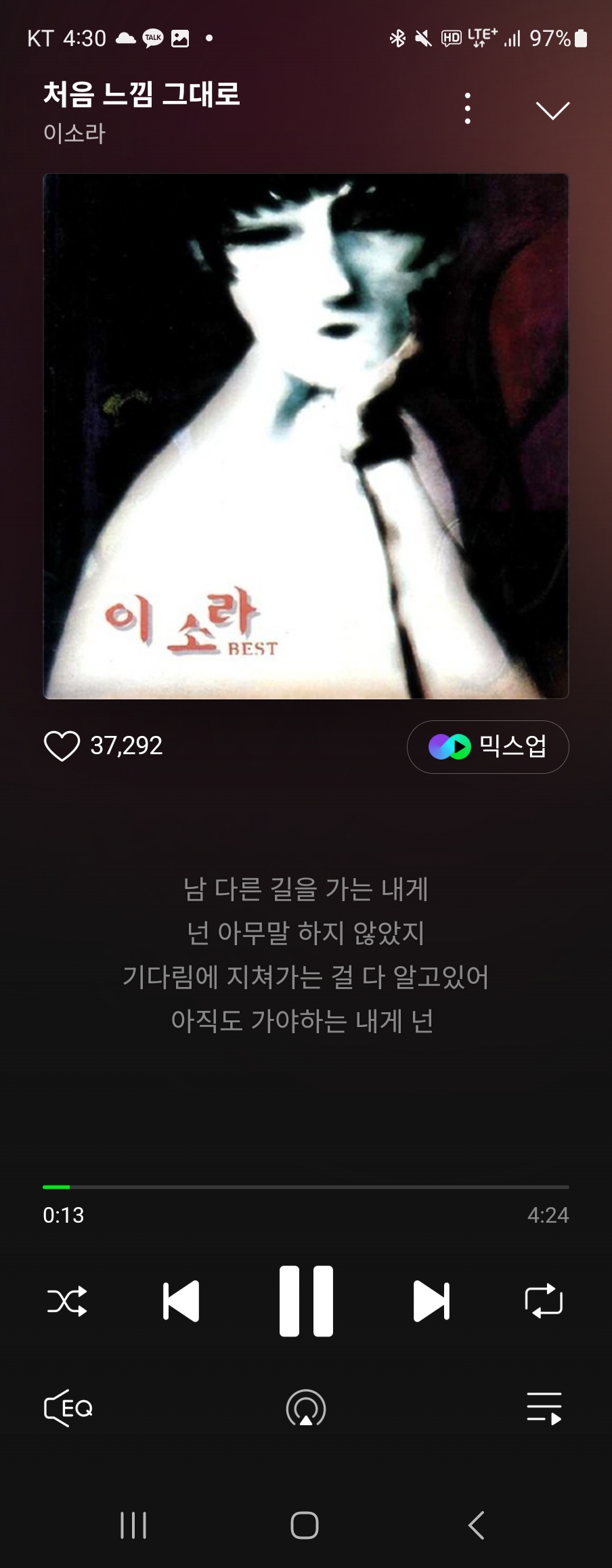Seek along the playback progress bar
The height and width of the screenshot is (1568, 612).
305,1187
